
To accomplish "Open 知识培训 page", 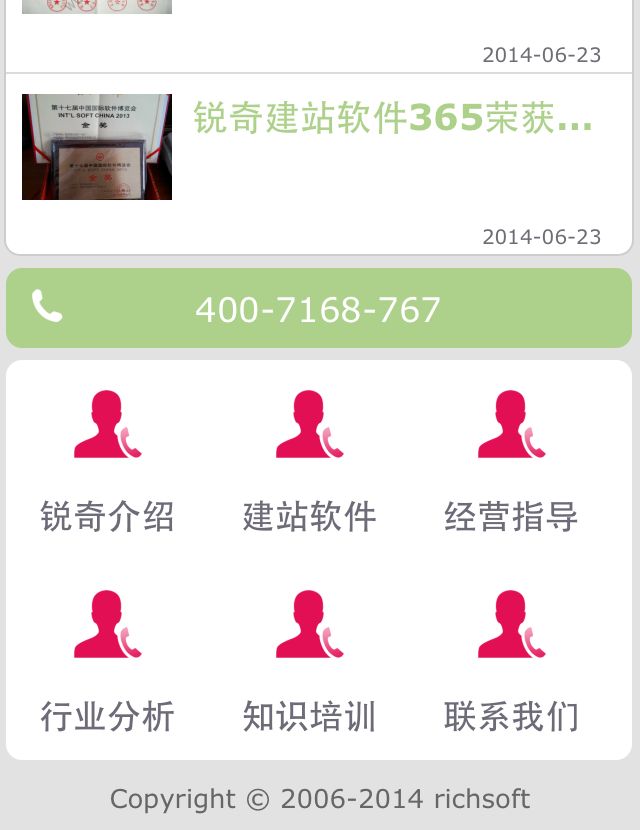I will [x=309, y=661].
